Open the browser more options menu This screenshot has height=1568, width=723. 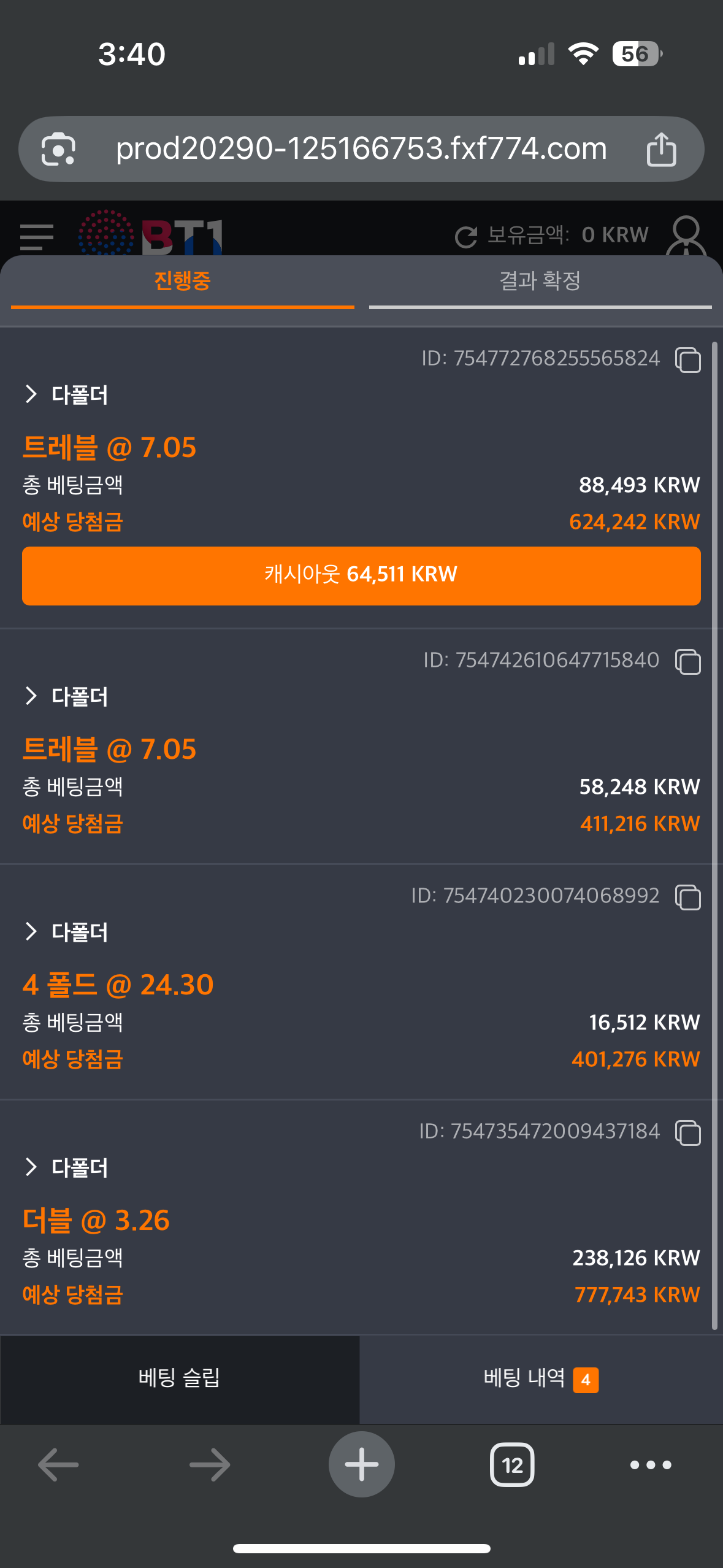coord(651,1465)
